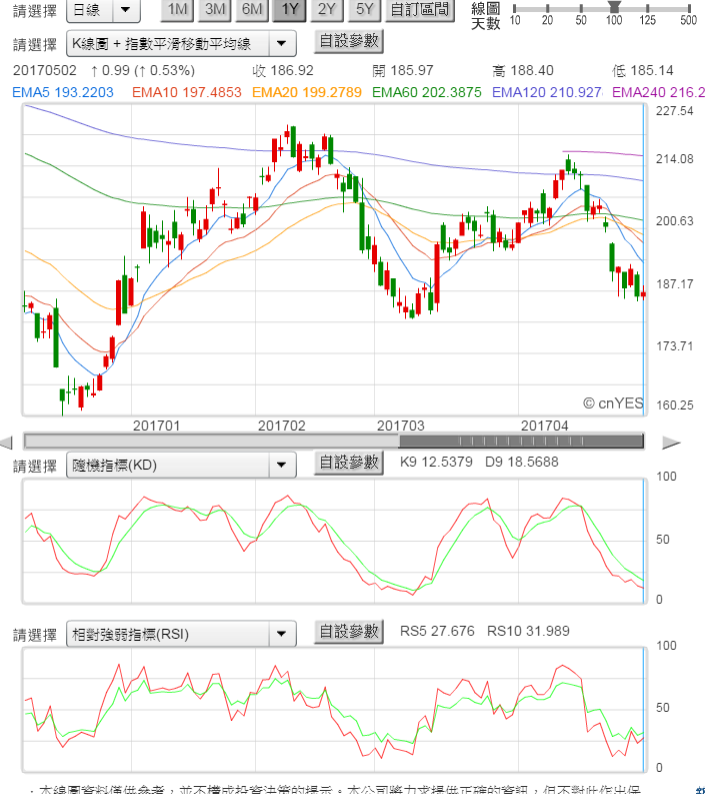The image size is (705, 794).
Task: Tap the right arrow of the chart scrollbar
Action: [671, 442]
